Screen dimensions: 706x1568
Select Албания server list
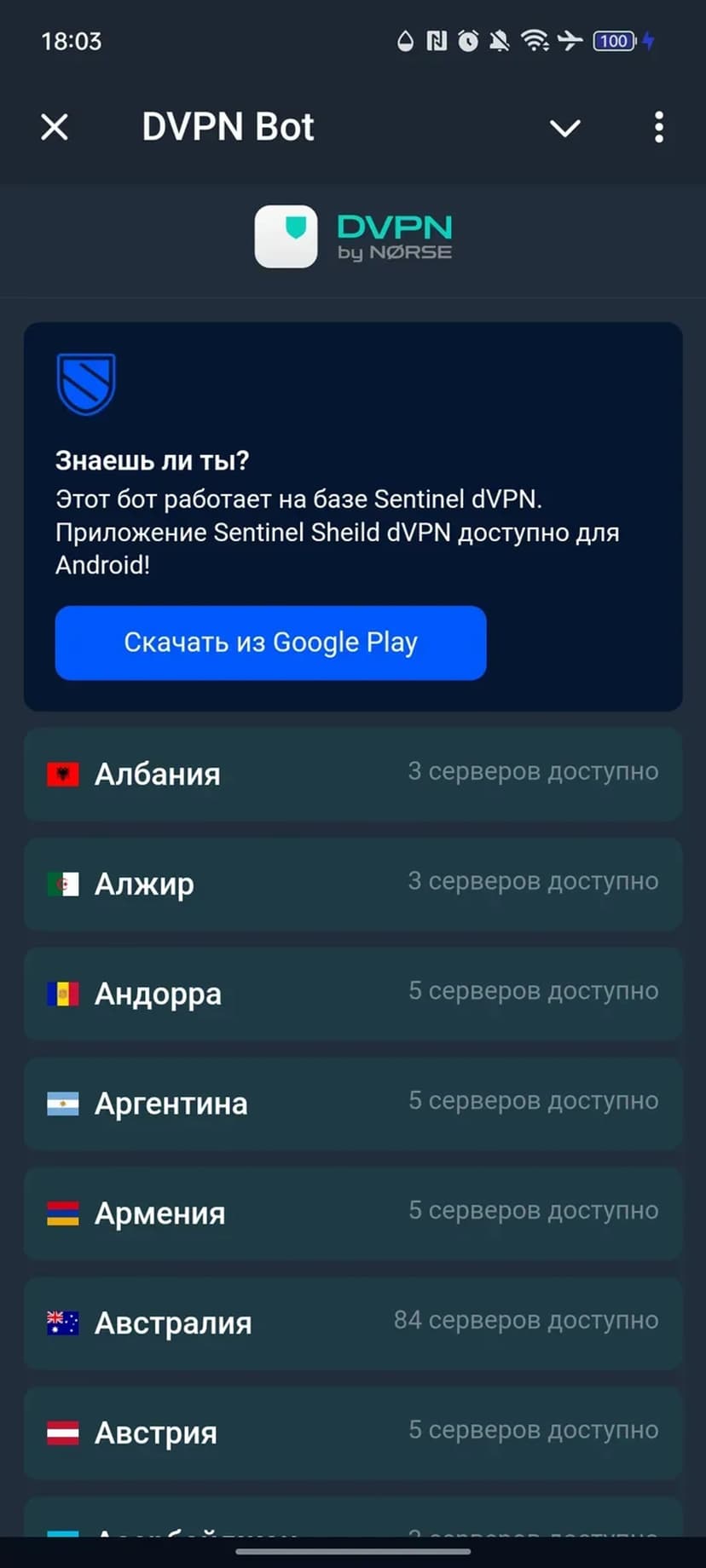point(353,774)
